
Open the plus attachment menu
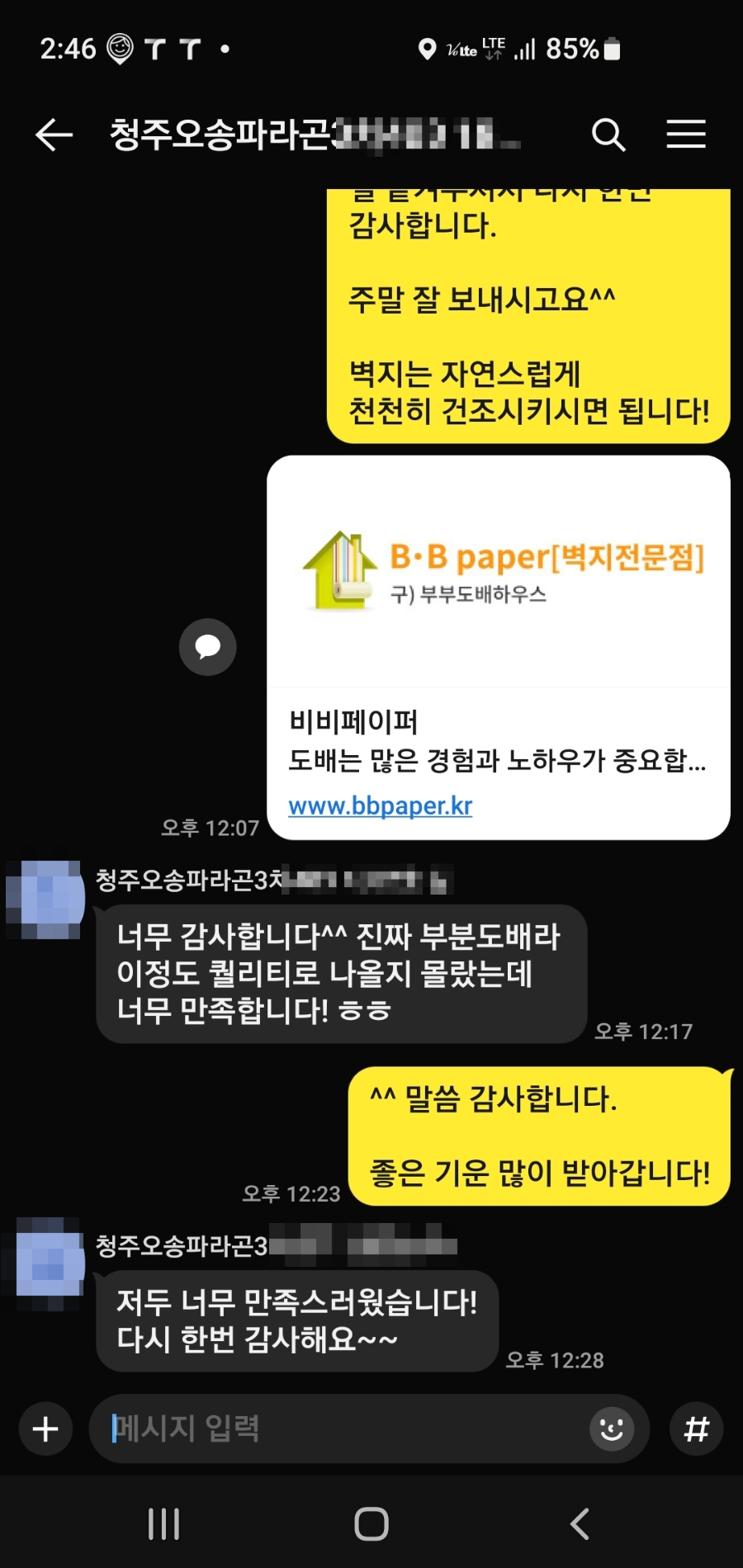tap(45, 1429)
